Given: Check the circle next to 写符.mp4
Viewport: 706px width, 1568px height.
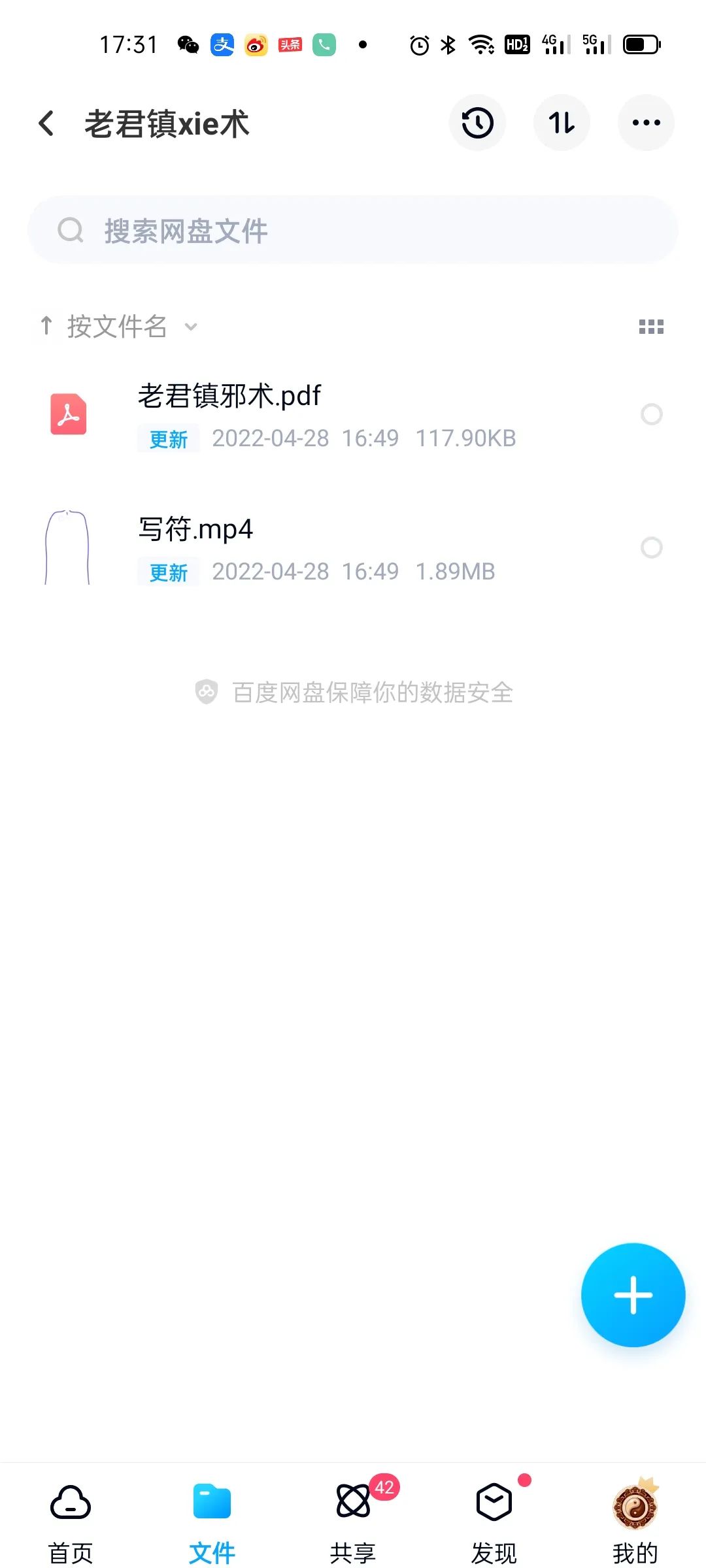Looking at the screenshot, I should point(652,547).
